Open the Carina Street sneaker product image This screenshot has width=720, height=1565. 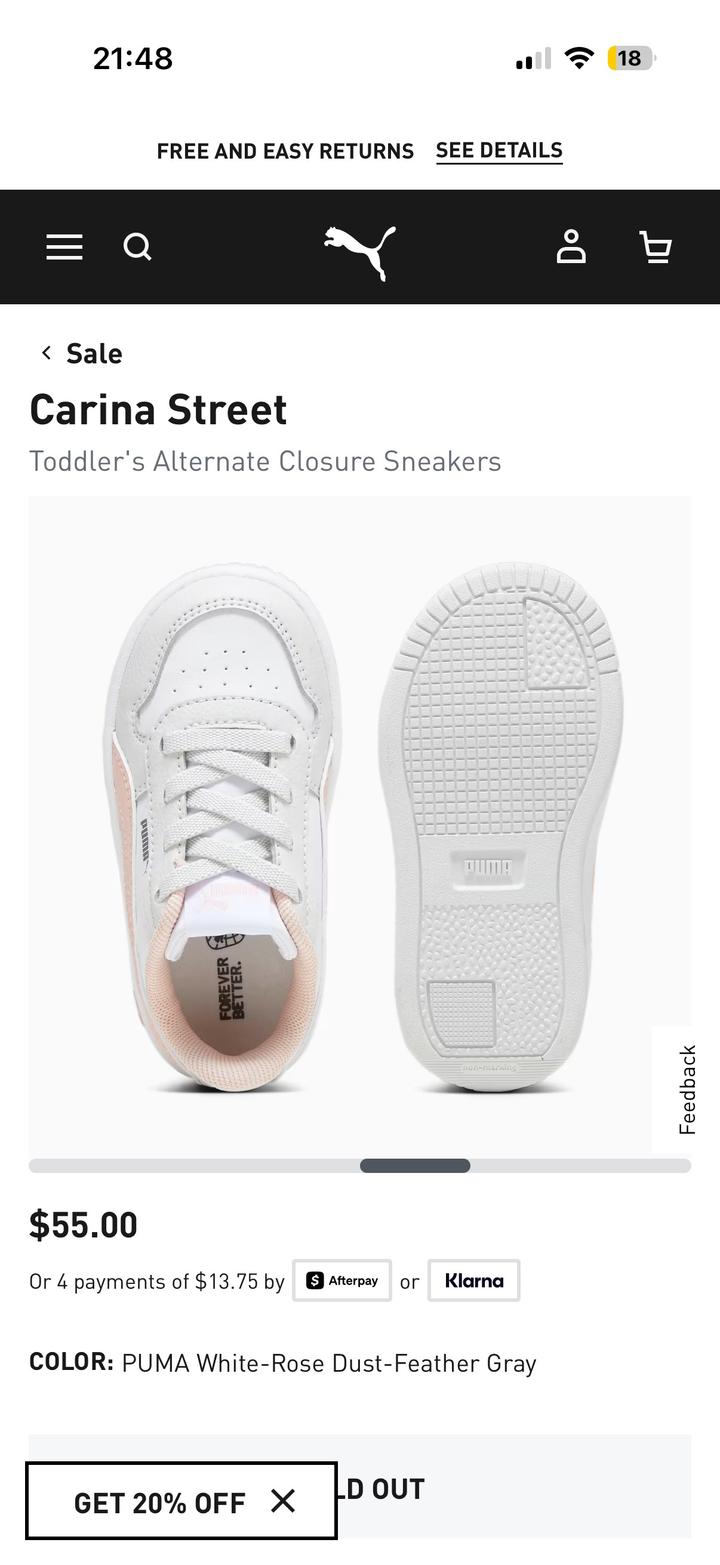(360, 825)
